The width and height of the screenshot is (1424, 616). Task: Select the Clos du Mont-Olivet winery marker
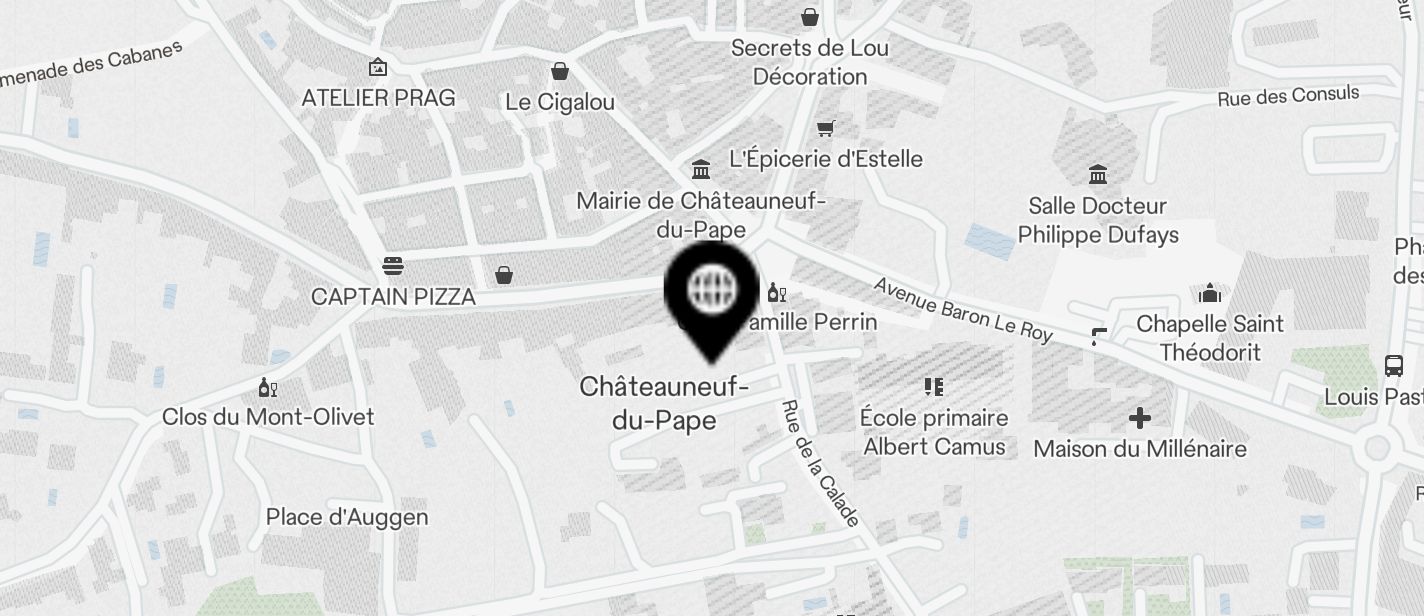pos(268,388)
